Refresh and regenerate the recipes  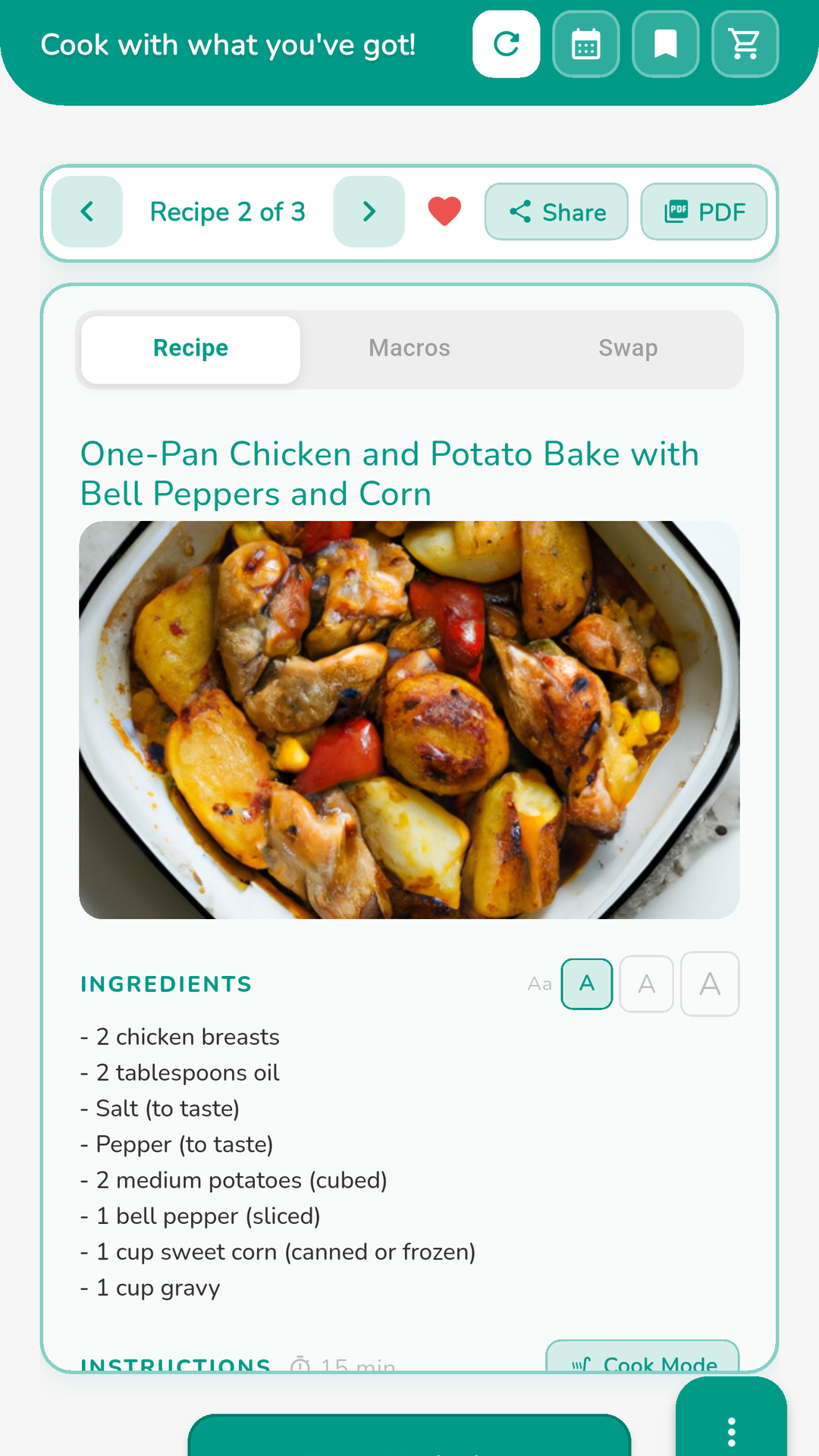[506, 45]
